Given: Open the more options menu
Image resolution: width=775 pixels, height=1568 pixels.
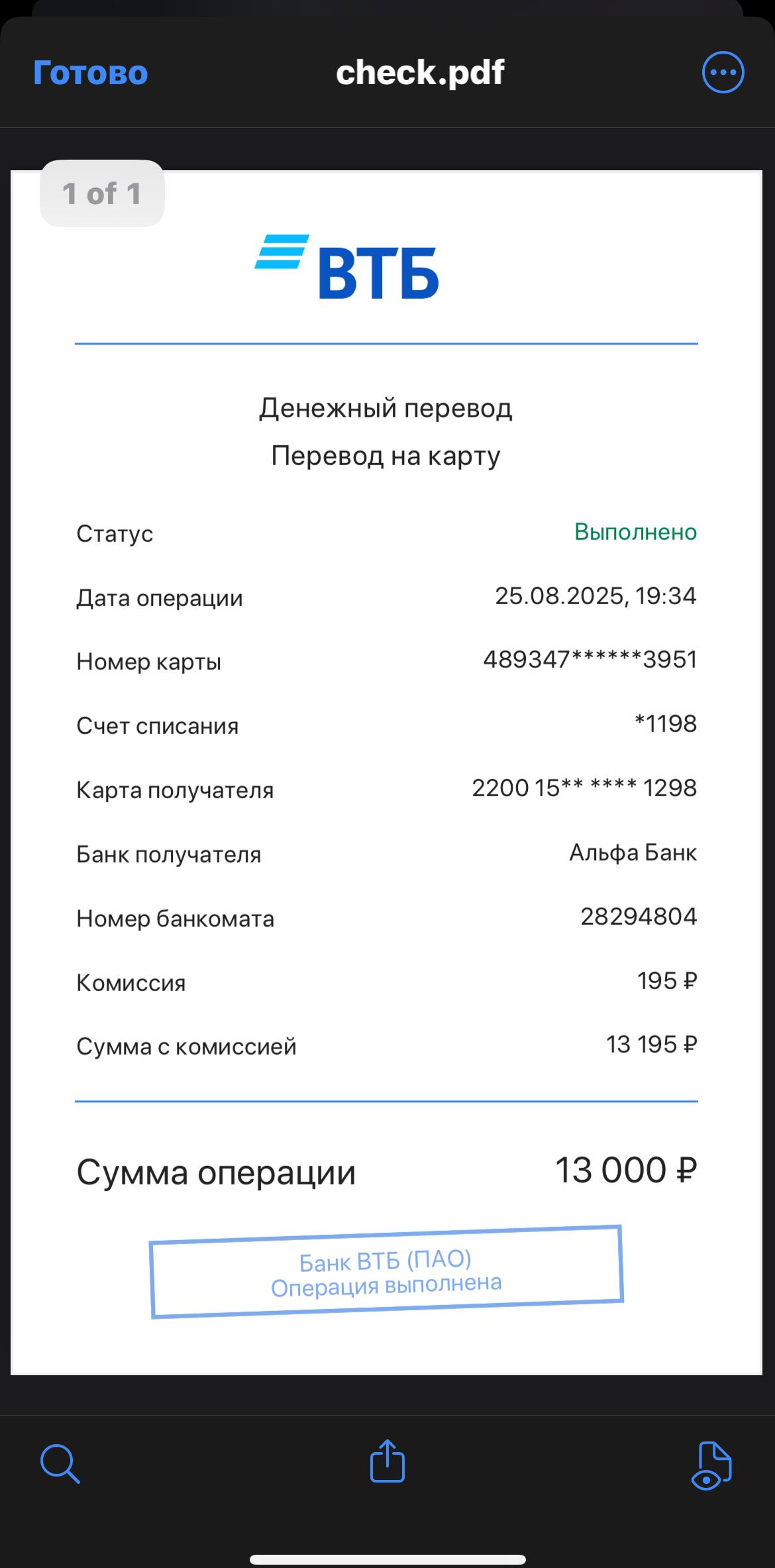Looking at the screenshot, I should pos(723,72).
